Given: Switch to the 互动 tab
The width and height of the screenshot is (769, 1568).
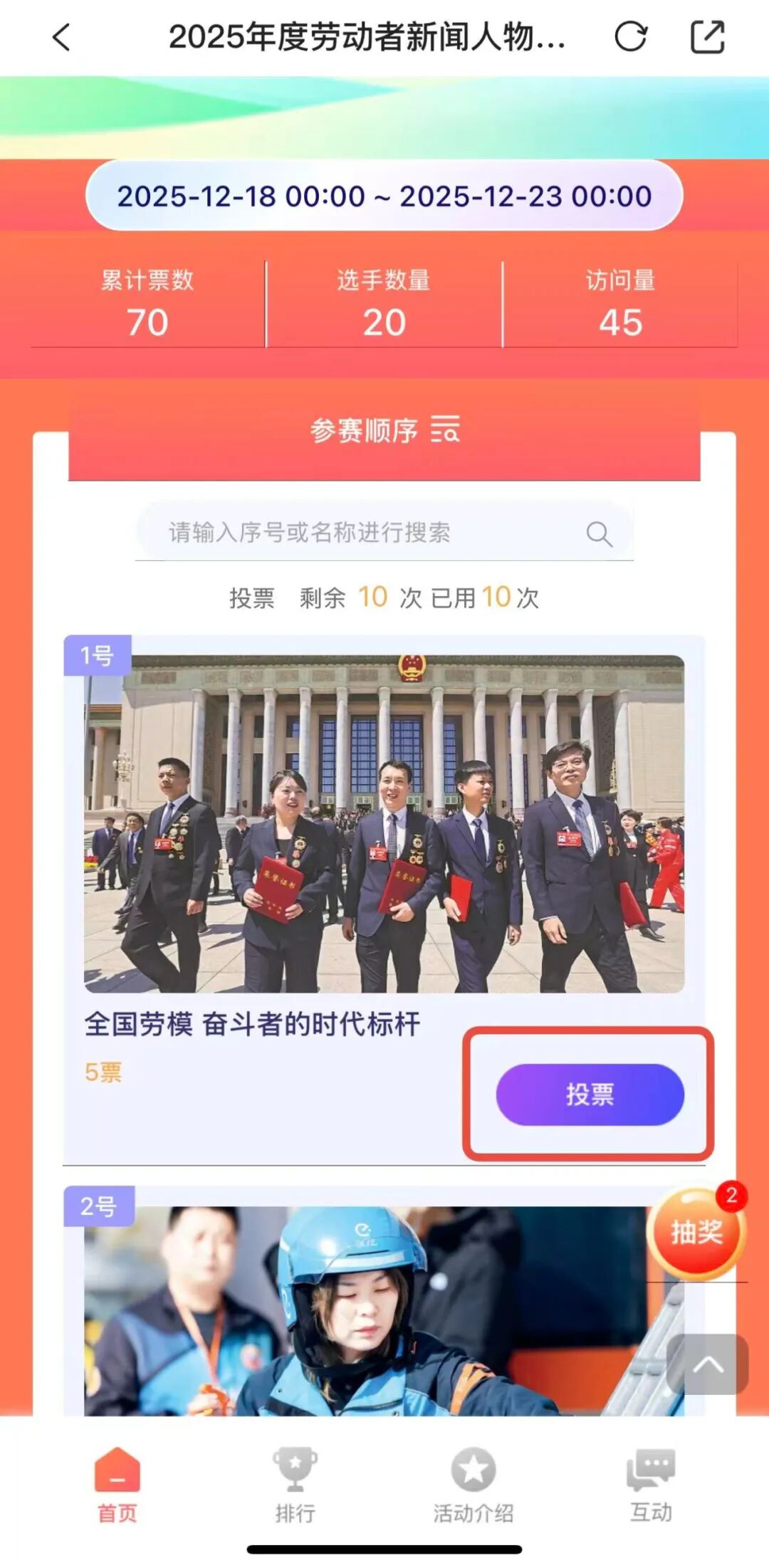Looking at the screenshot, I should 651,1484.
